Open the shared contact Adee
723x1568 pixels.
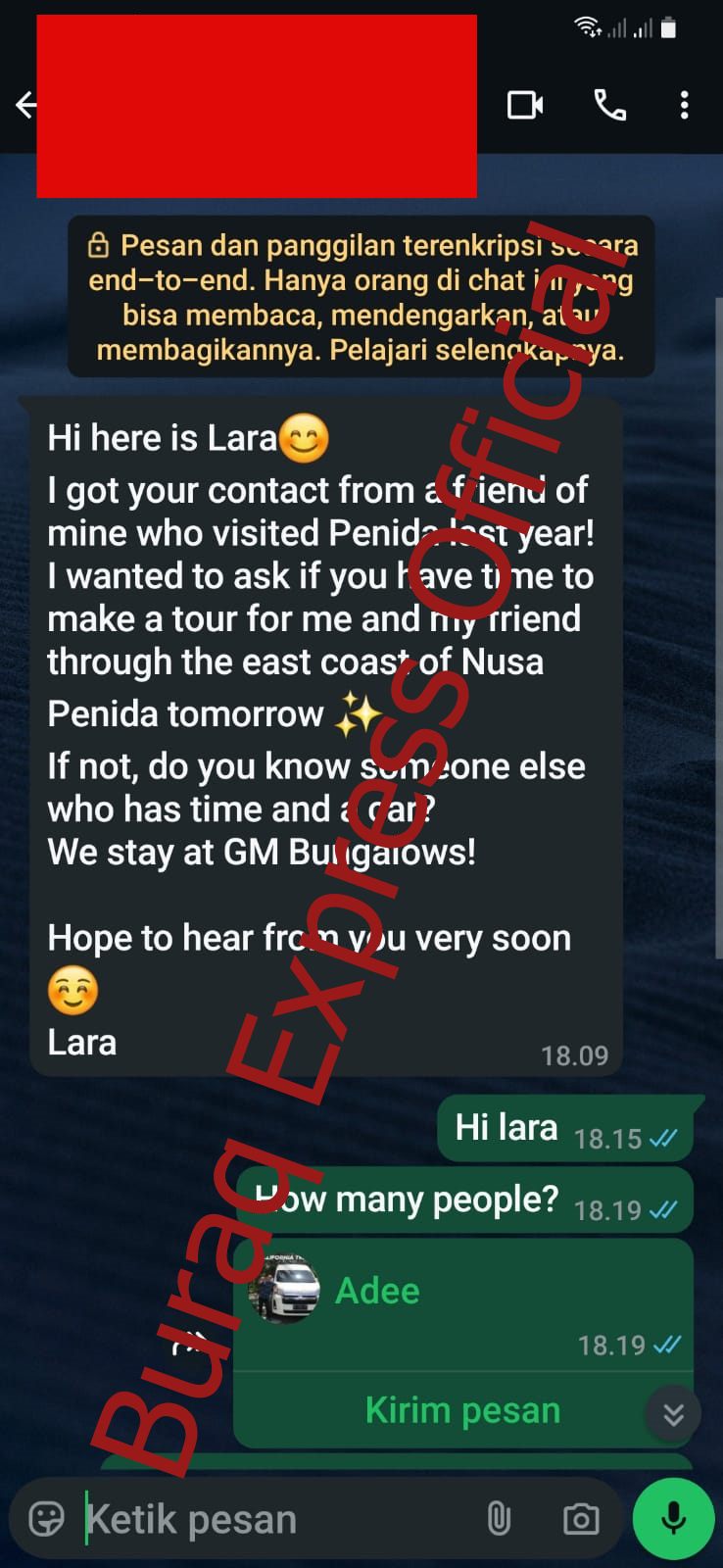[377, 1291]
